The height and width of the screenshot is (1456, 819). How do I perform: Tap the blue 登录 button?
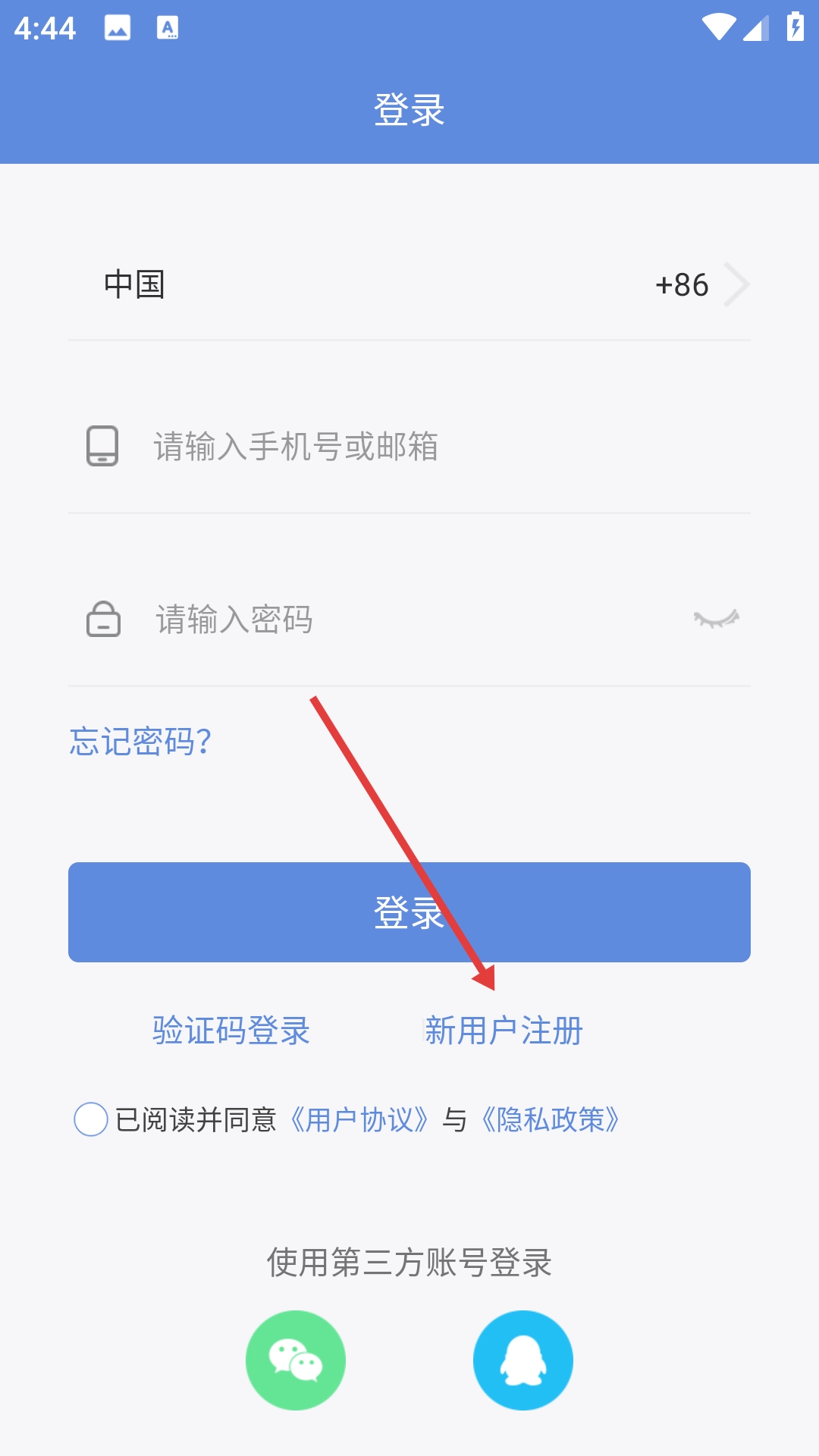pos(409,912)
